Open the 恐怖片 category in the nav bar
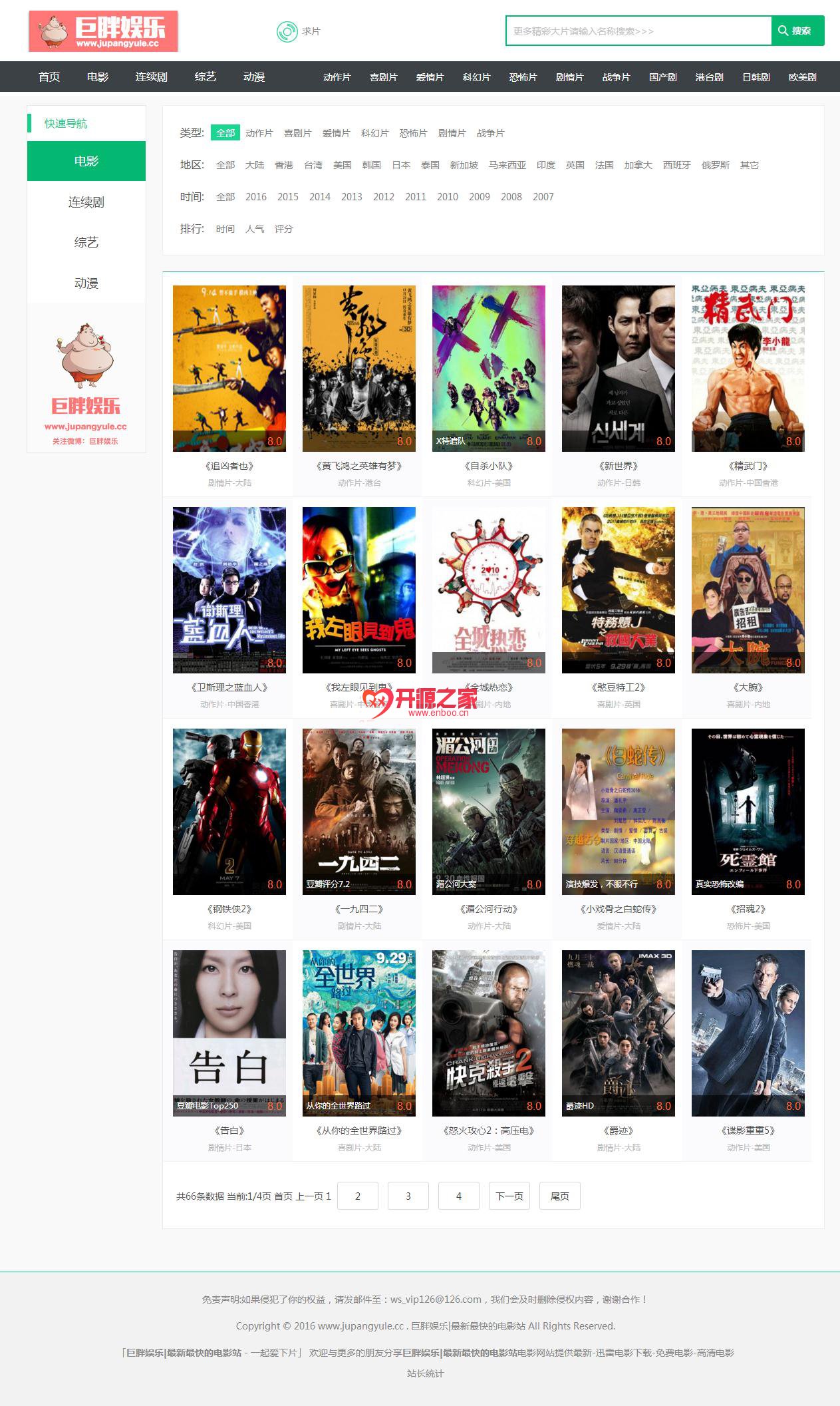 coord(523,77)
